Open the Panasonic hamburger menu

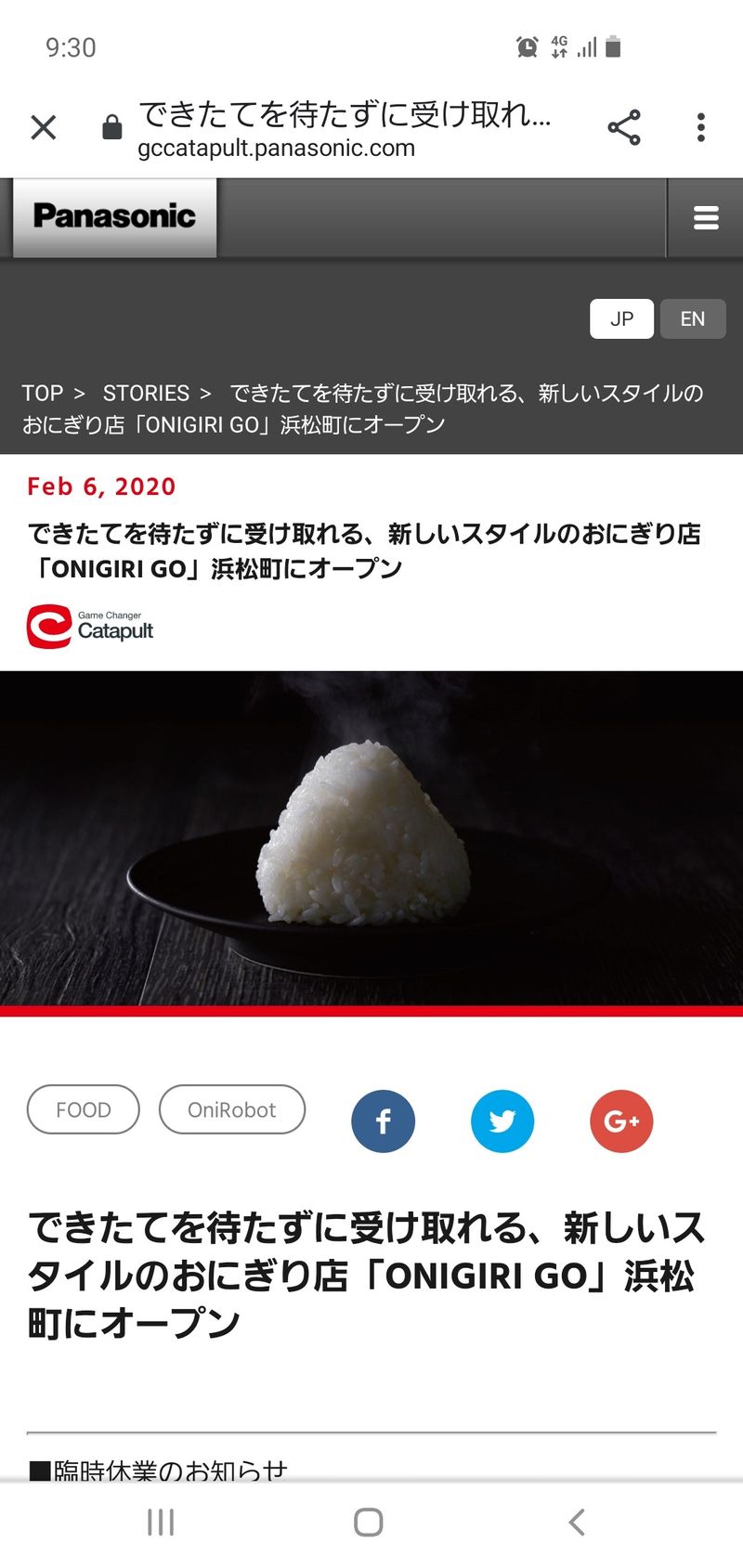[706, 217]
